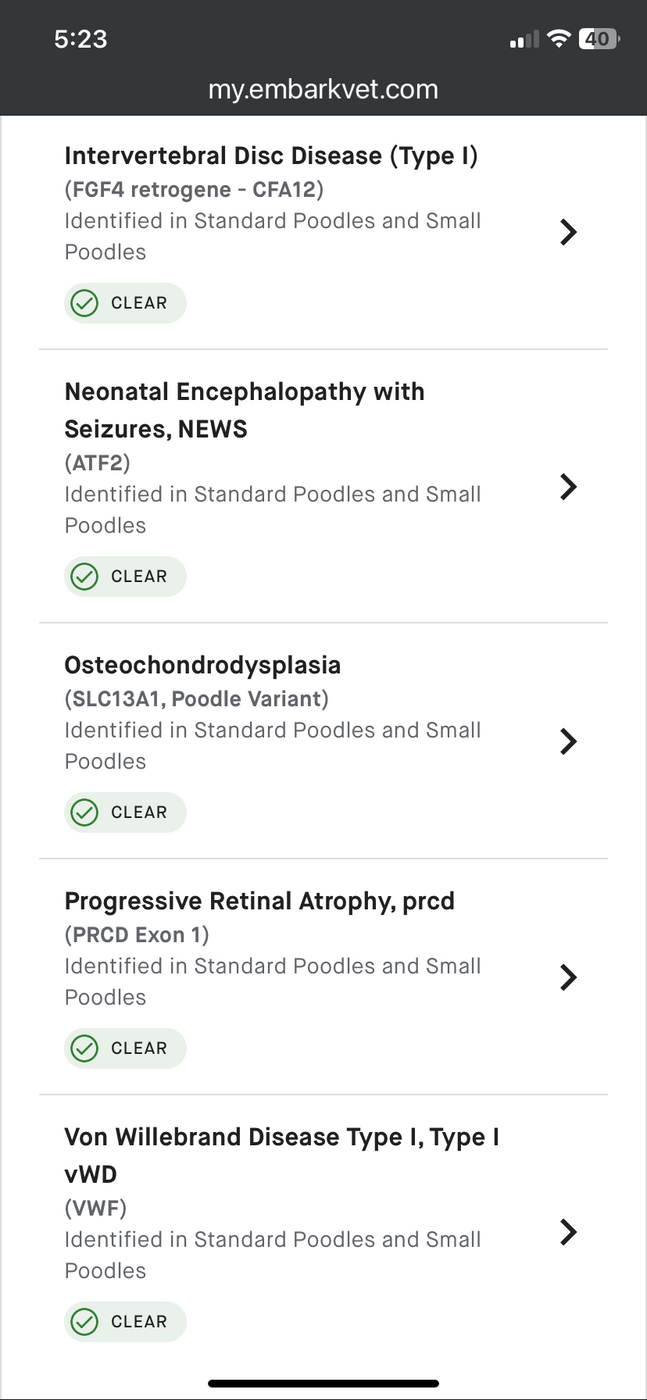
Task: View Neonatal Encephalopathy with Seizures details
Action: click(323, 486)
